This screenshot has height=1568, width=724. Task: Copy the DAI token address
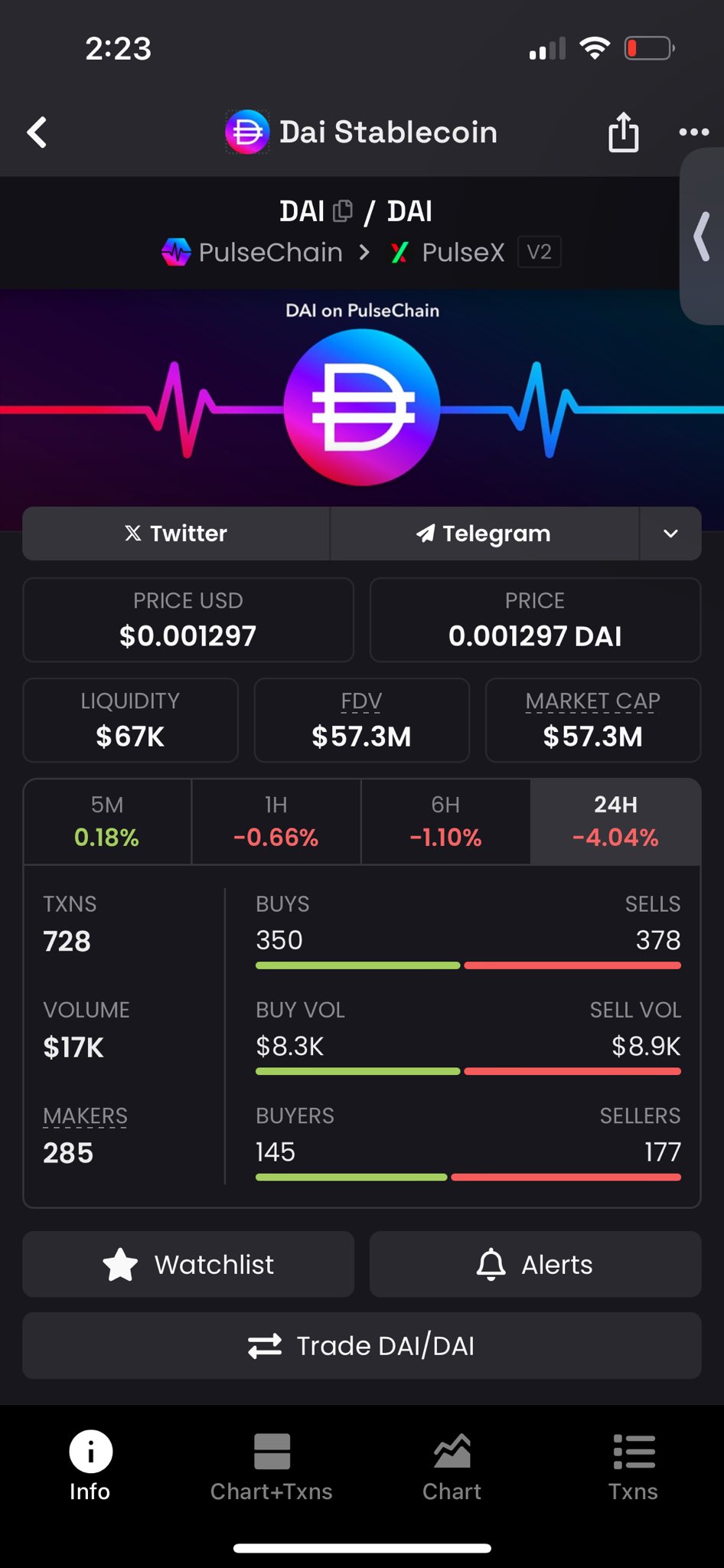click(343, 211)
